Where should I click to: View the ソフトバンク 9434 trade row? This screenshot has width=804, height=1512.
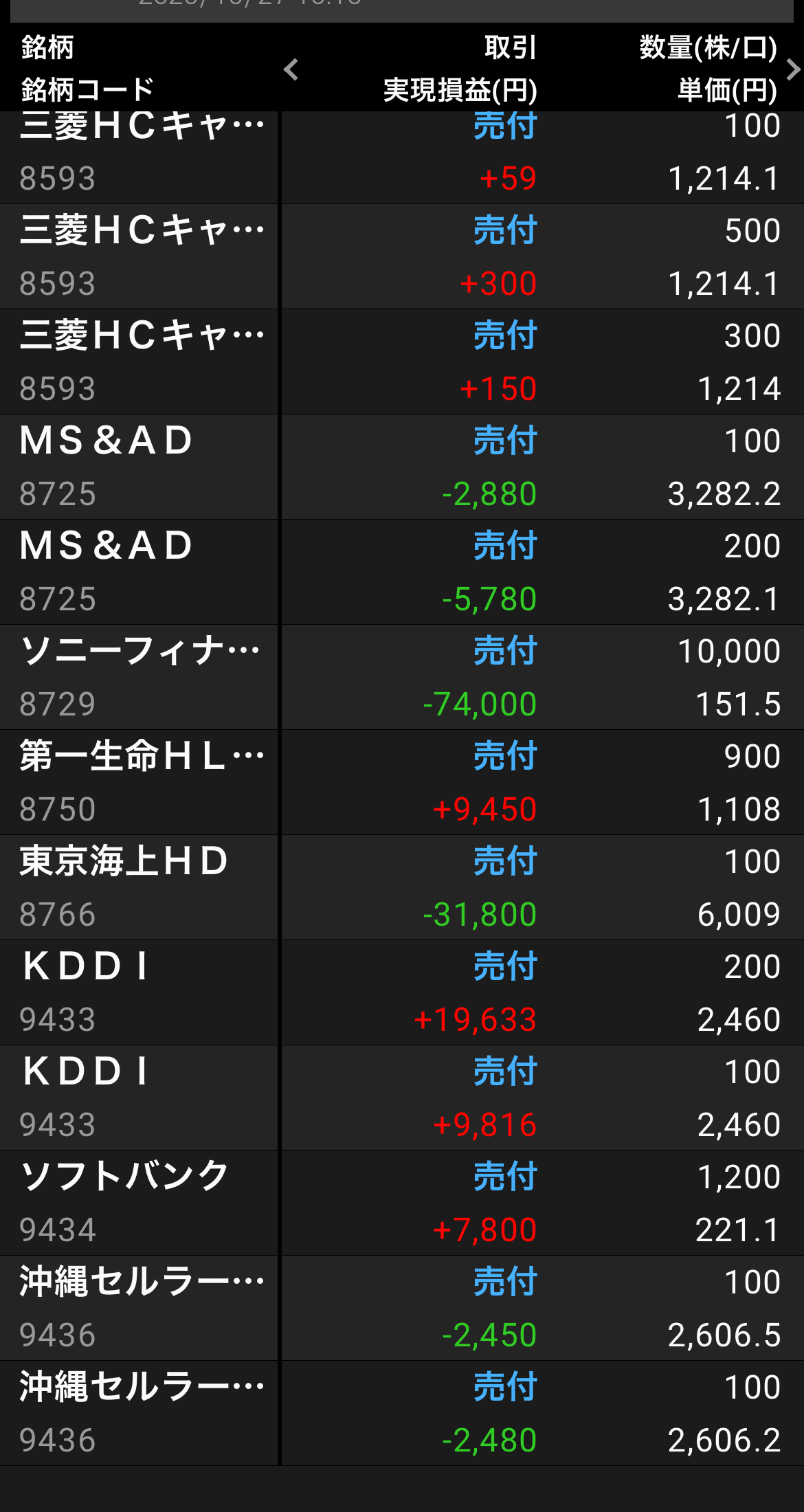coord(402,1203)
